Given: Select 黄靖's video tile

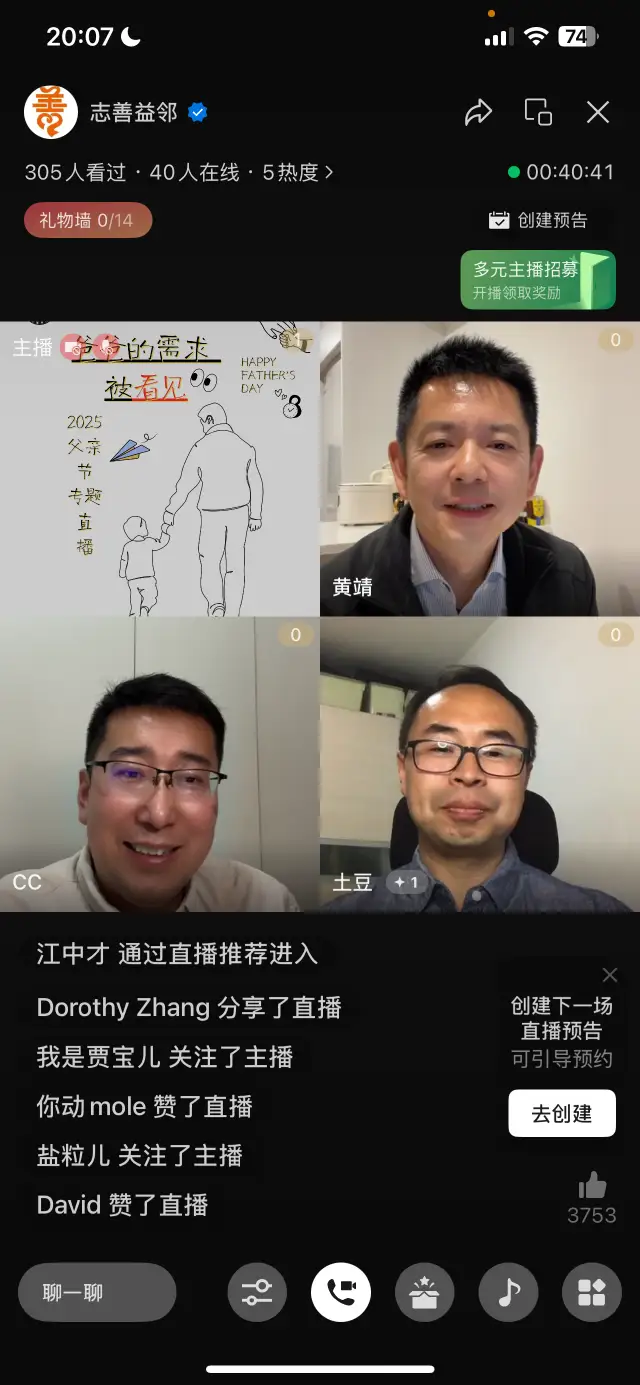Looking at the screenshot, I should [480, 468].
